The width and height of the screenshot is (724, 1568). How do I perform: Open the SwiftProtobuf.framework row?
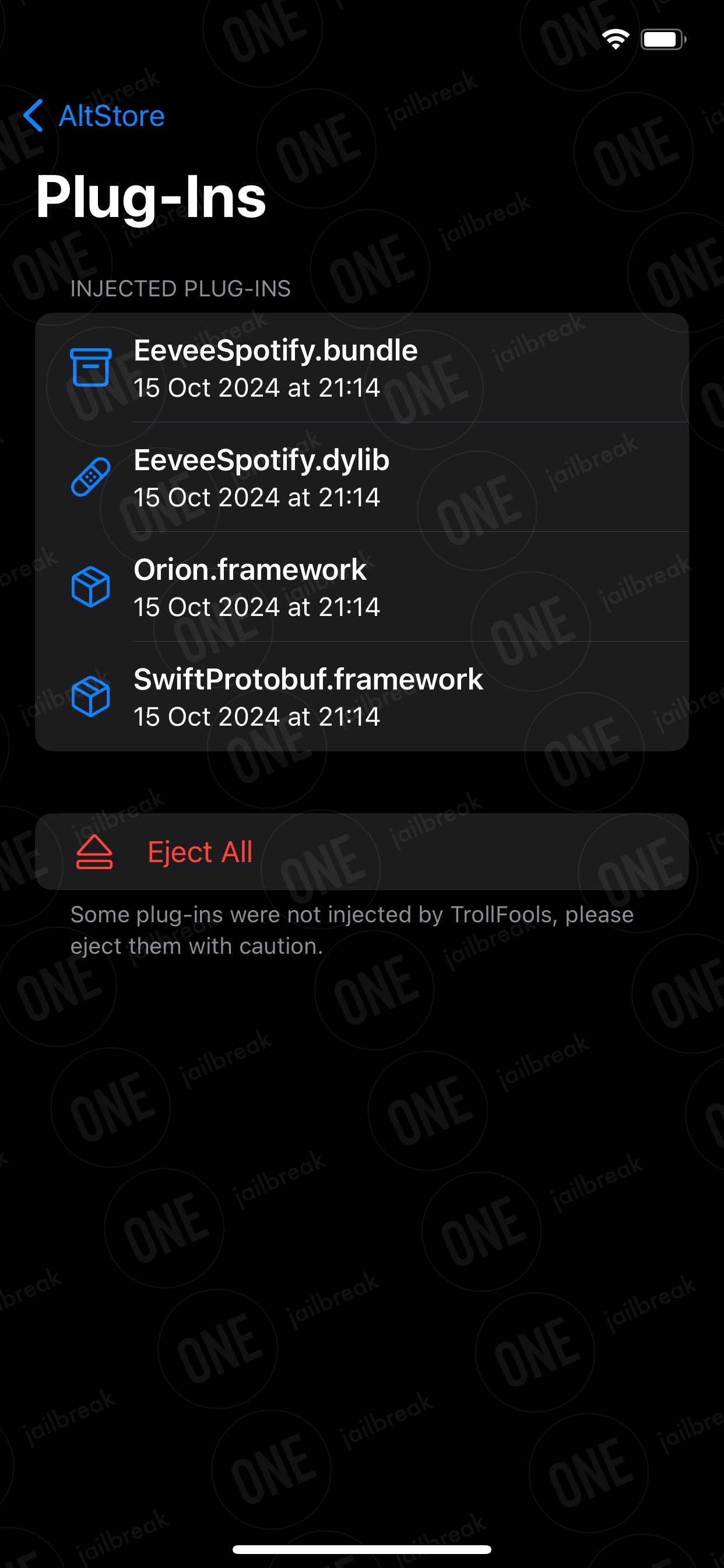point(362,696)
